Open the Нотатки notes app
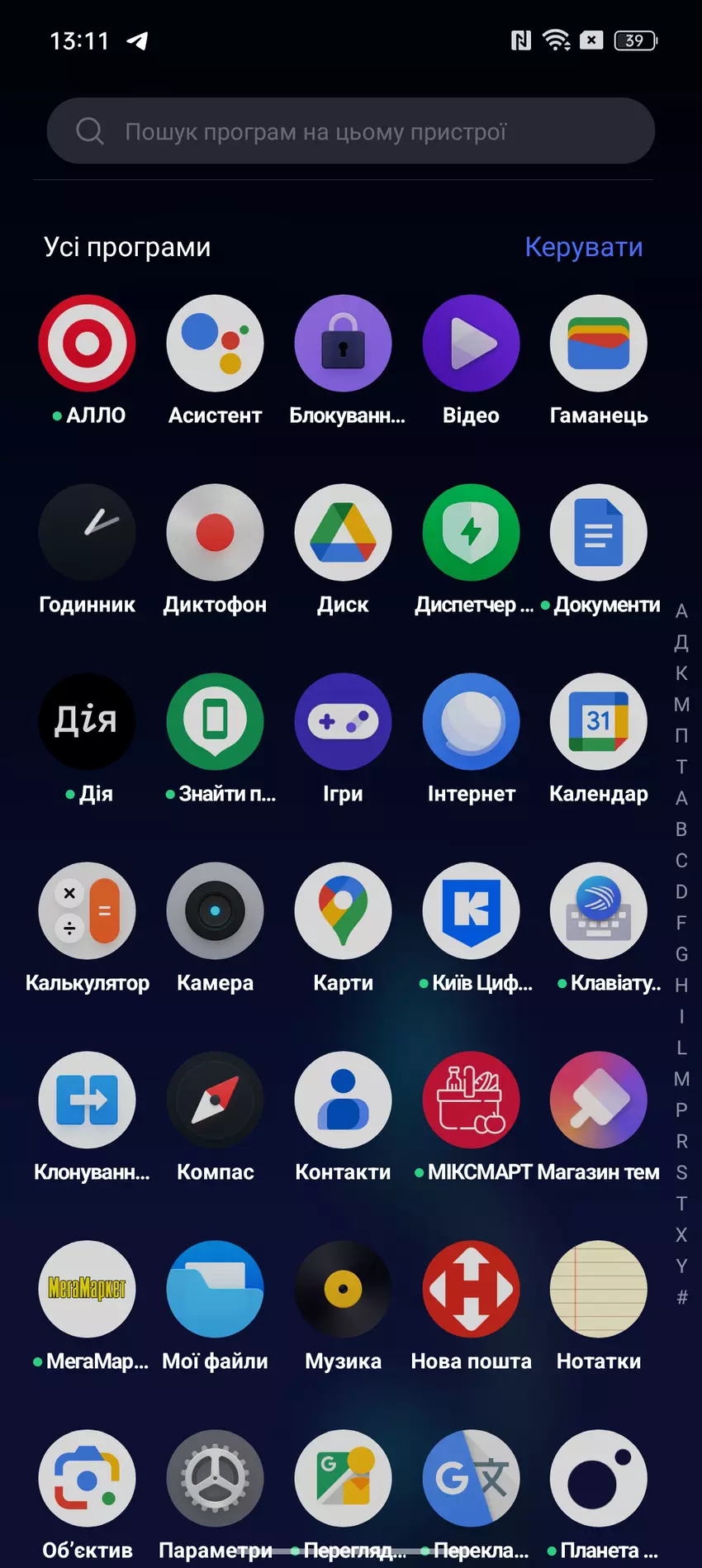Screen dimensions: 702x1568 click(599, 1290)
